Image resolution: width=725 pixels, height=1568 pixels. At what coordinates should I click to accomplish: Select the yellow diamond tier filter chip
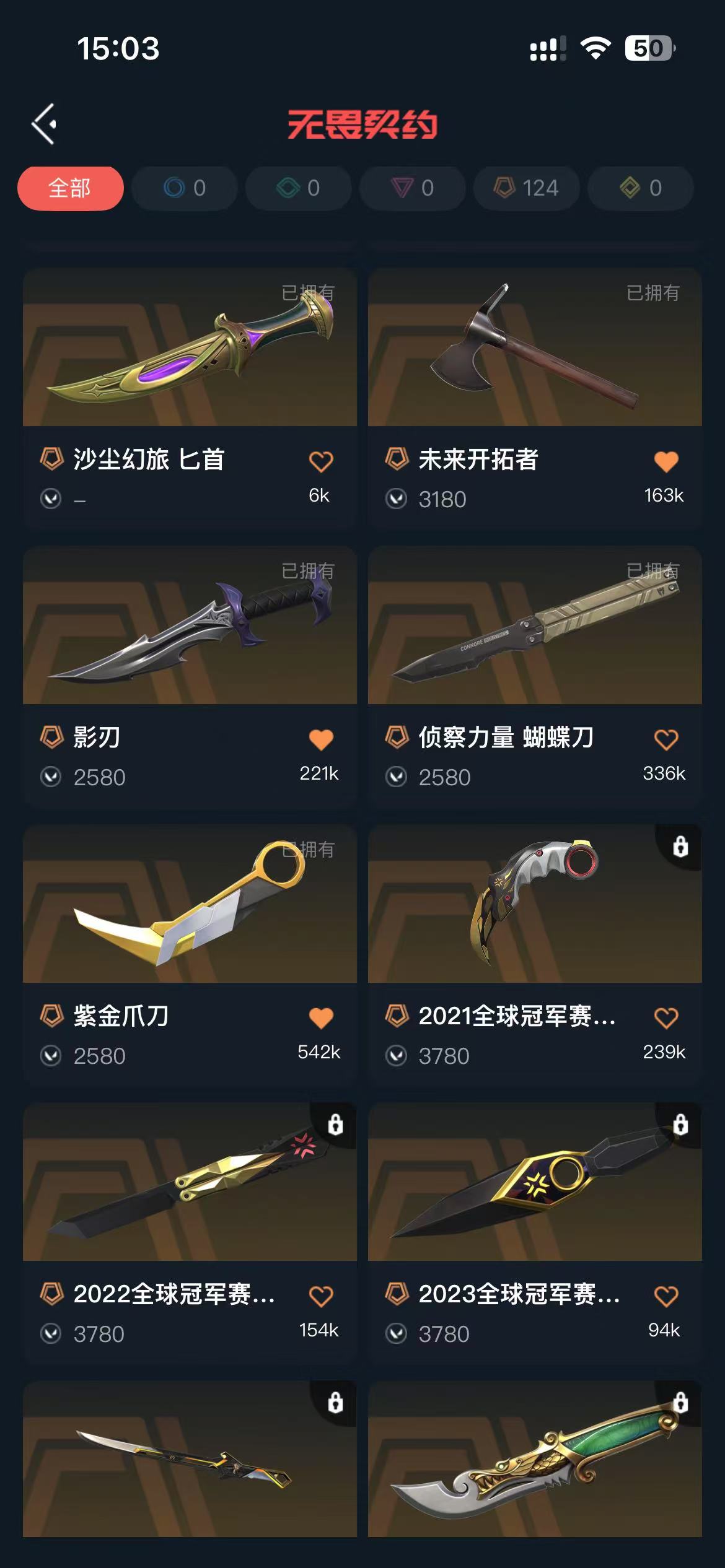pos(640,188)
